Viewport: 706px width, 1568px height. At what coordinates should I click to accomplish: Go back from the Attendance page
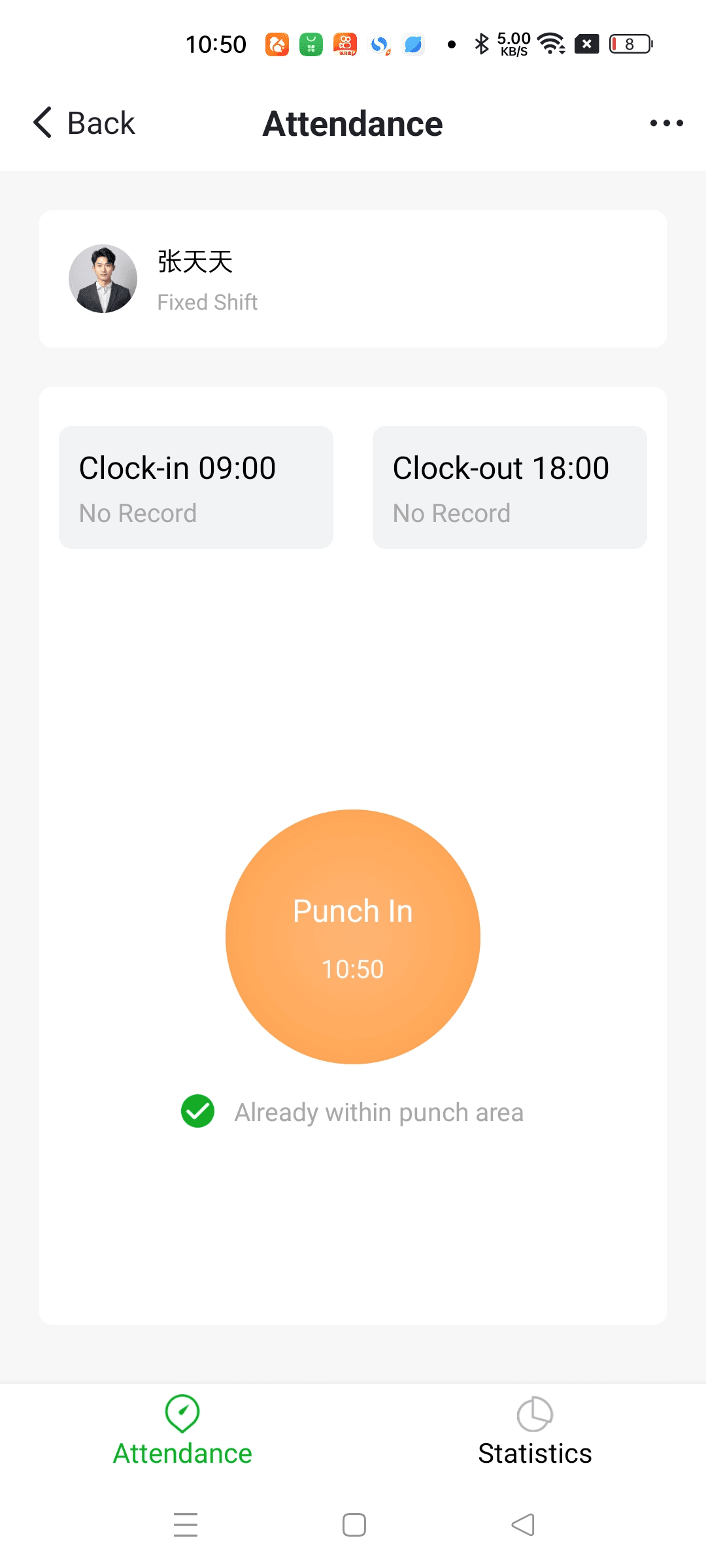coord(84,123)
